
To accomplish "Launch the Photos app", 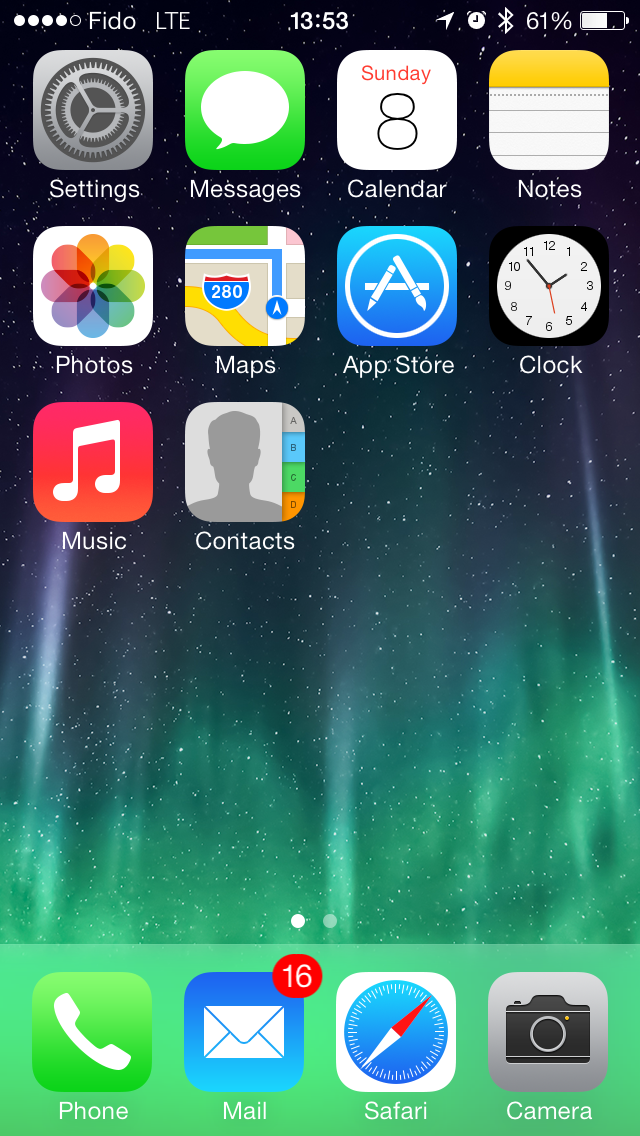I will (93, 286).
